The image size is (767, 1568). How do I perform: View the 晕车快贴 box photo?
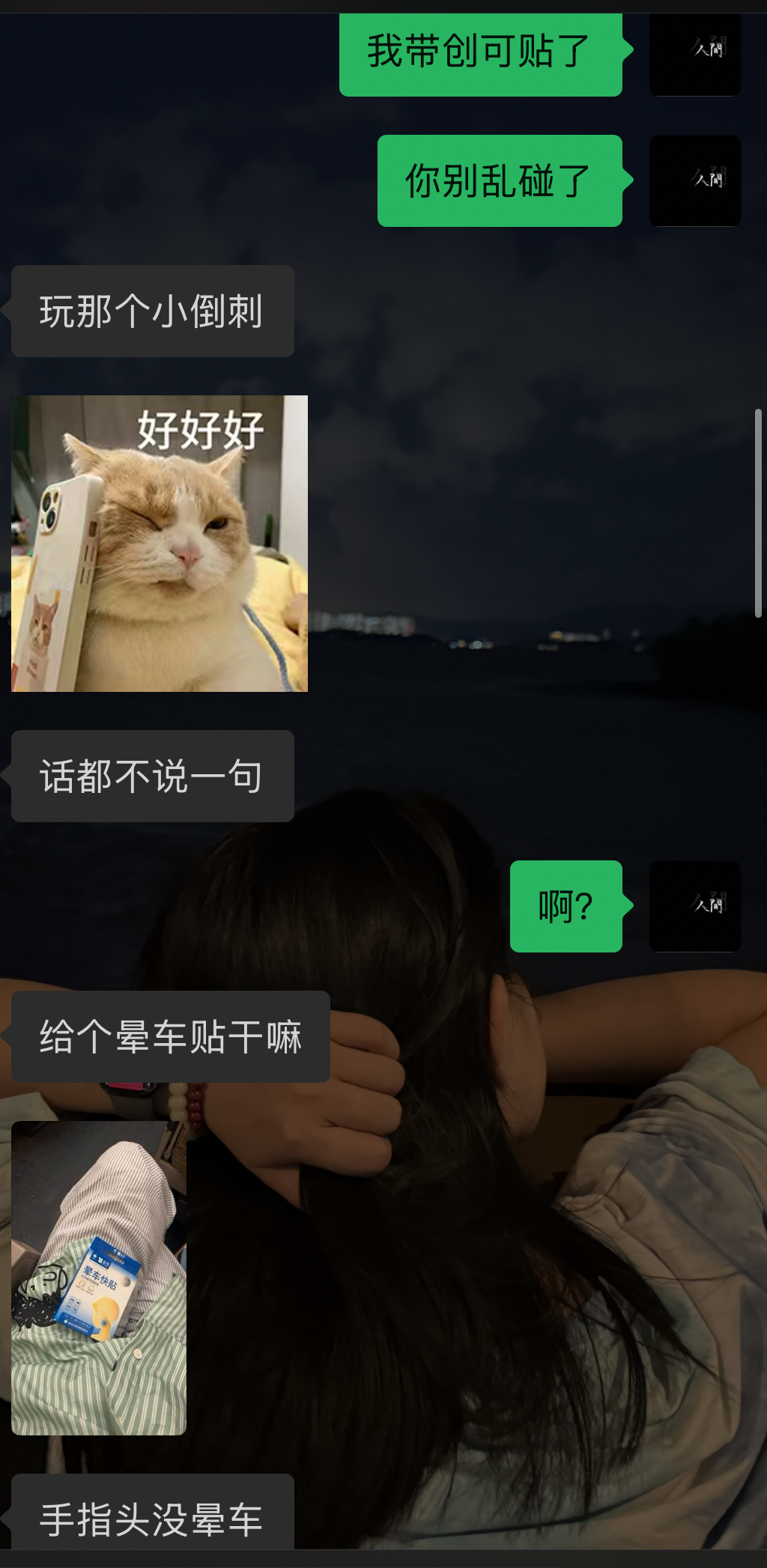coord(99,1277)
